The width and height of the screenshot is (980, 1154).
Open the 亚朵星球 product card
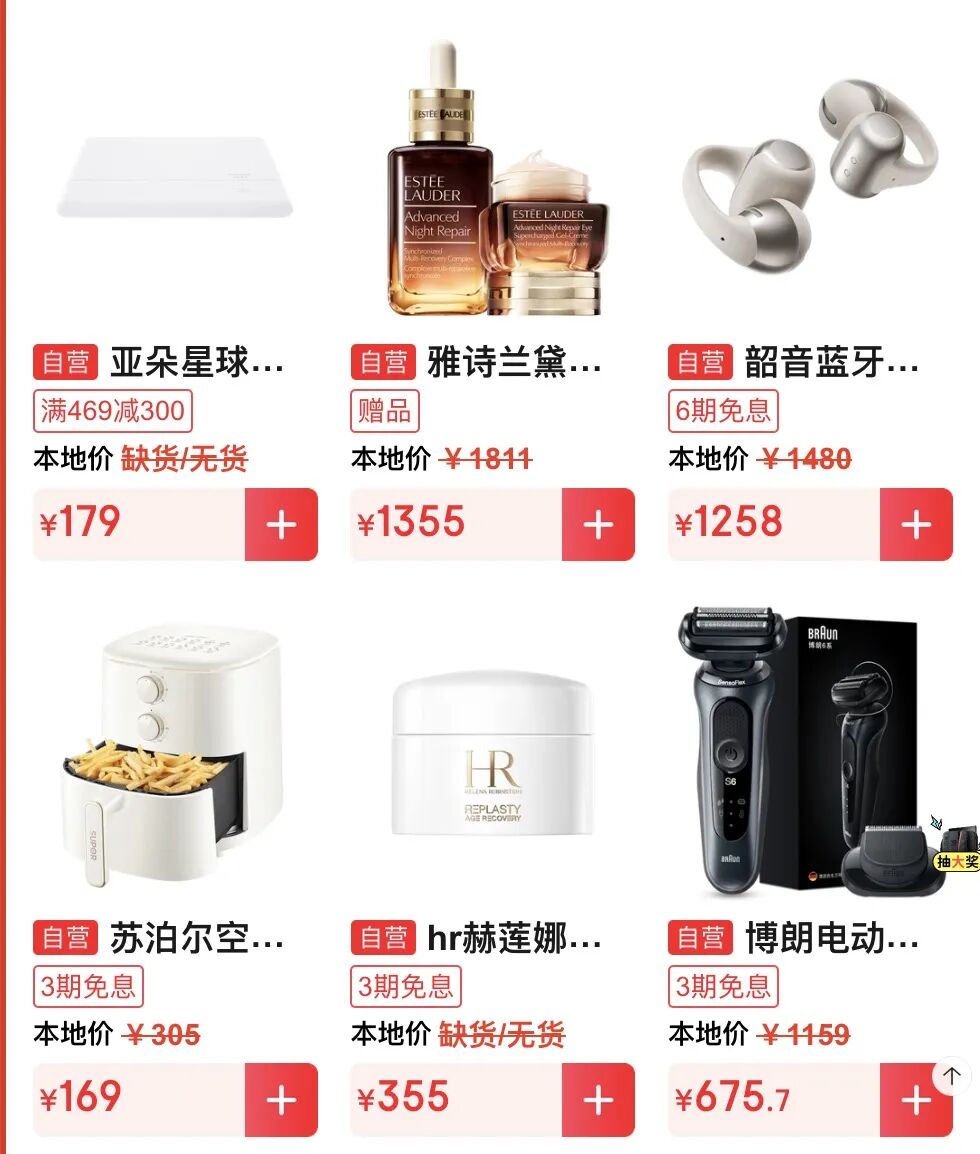tap(175, 180)
